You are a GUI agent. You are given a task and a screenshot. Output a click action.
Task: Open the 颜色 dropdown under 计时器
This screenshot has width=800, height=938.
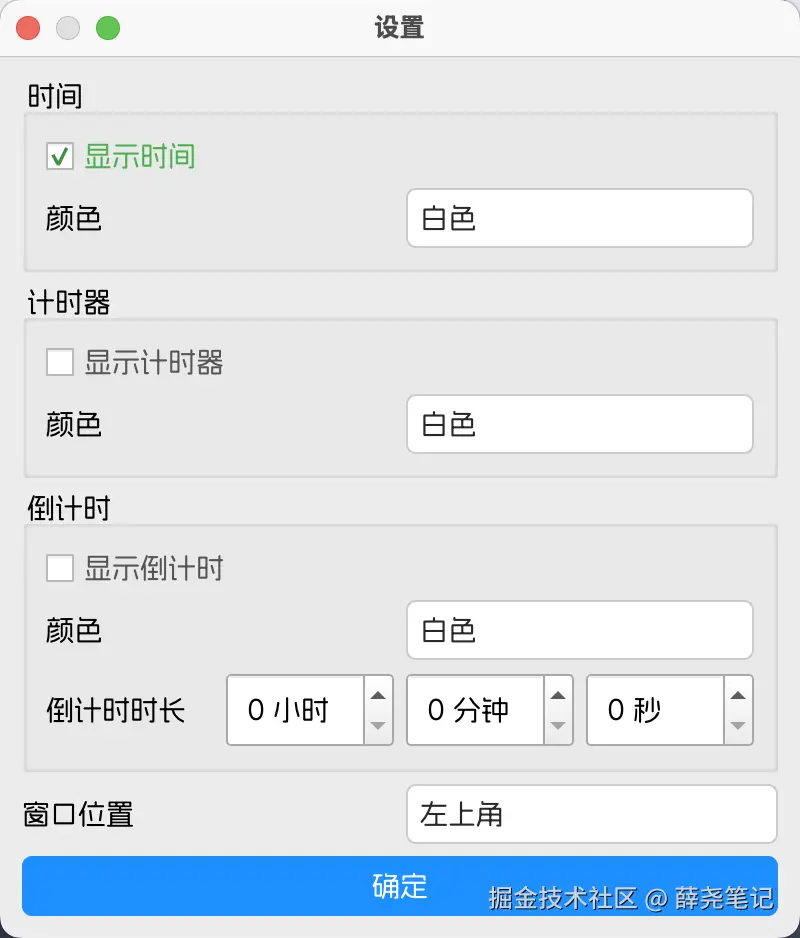(579, 424)
